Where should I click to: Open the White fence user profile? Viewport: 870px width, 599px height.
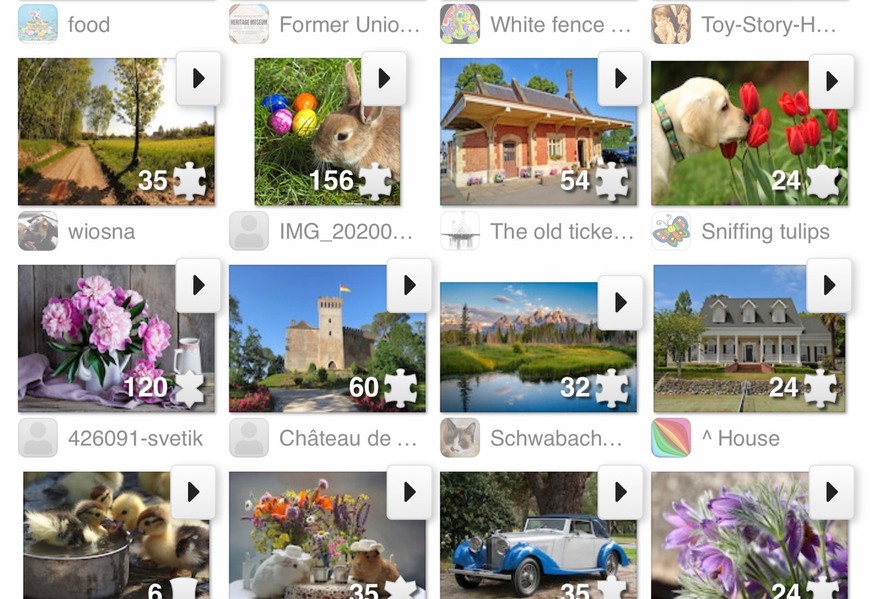[x=459, y=24]
